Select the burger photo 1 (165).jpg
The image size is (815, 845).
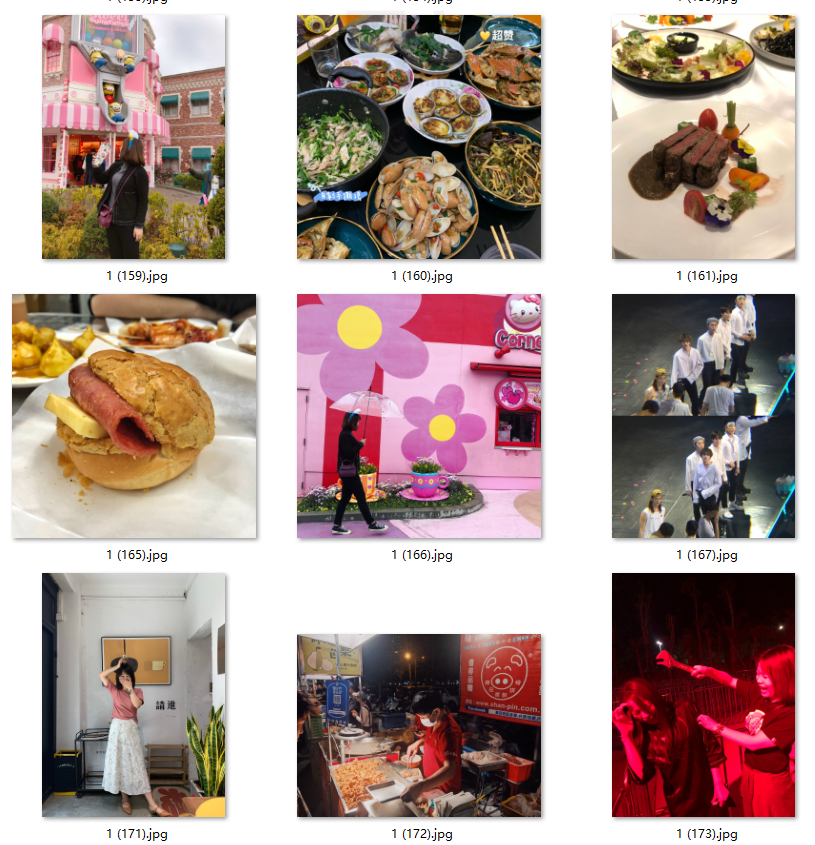133,415
